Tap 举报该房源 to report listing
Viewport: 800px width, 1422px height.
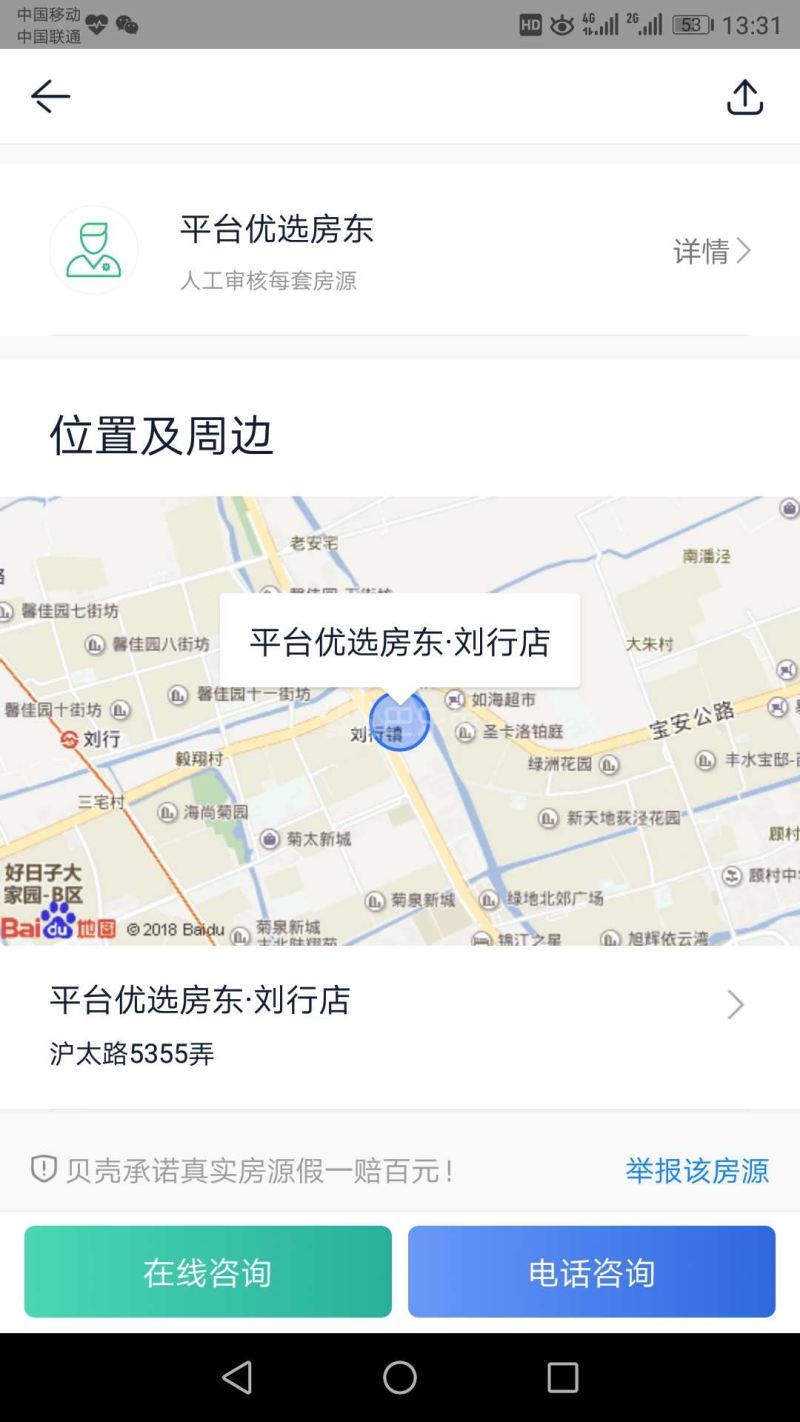tap(696, 1170)
